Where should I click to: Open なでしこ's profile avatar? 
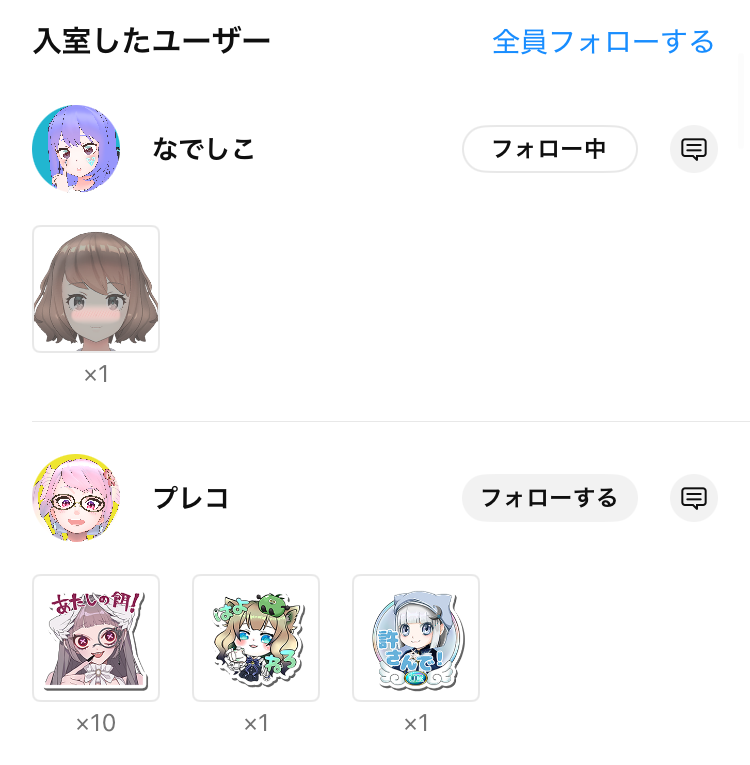pyautogui.click(x=76, y=148)
